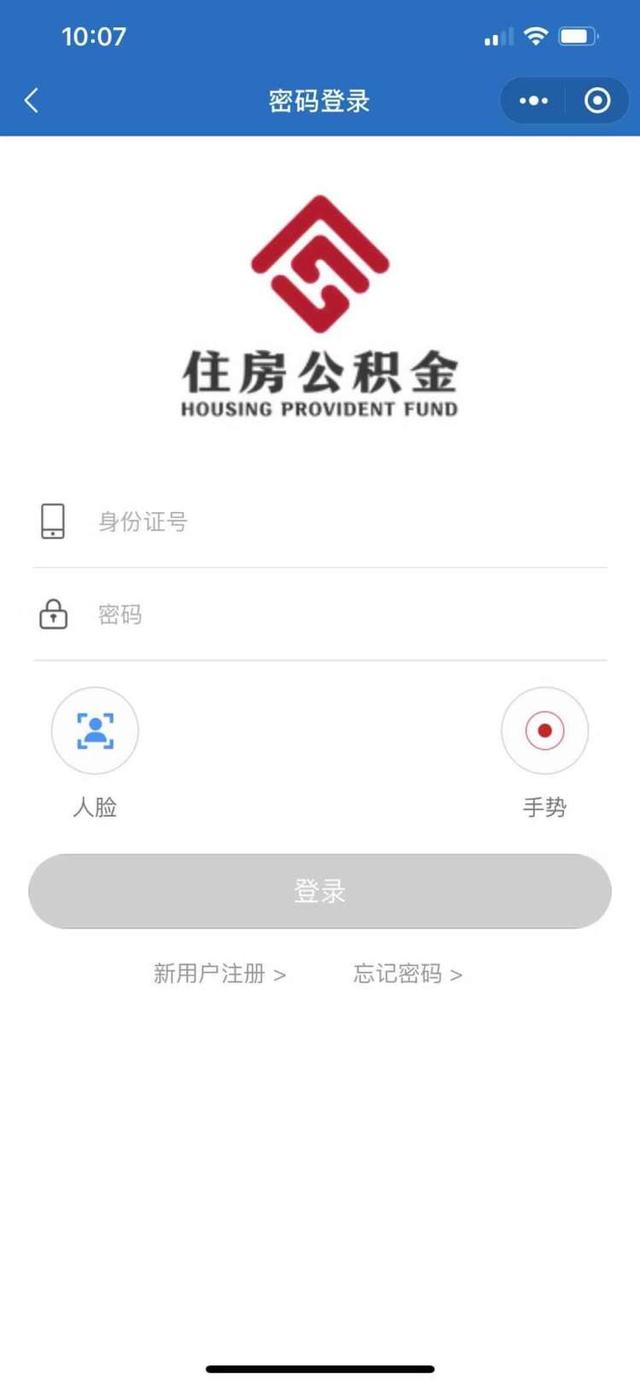Image resolution: width=640 pixels, height=1385 pixels.
Task: Open 新用户注册 new user registration
Action: point(220,974)
